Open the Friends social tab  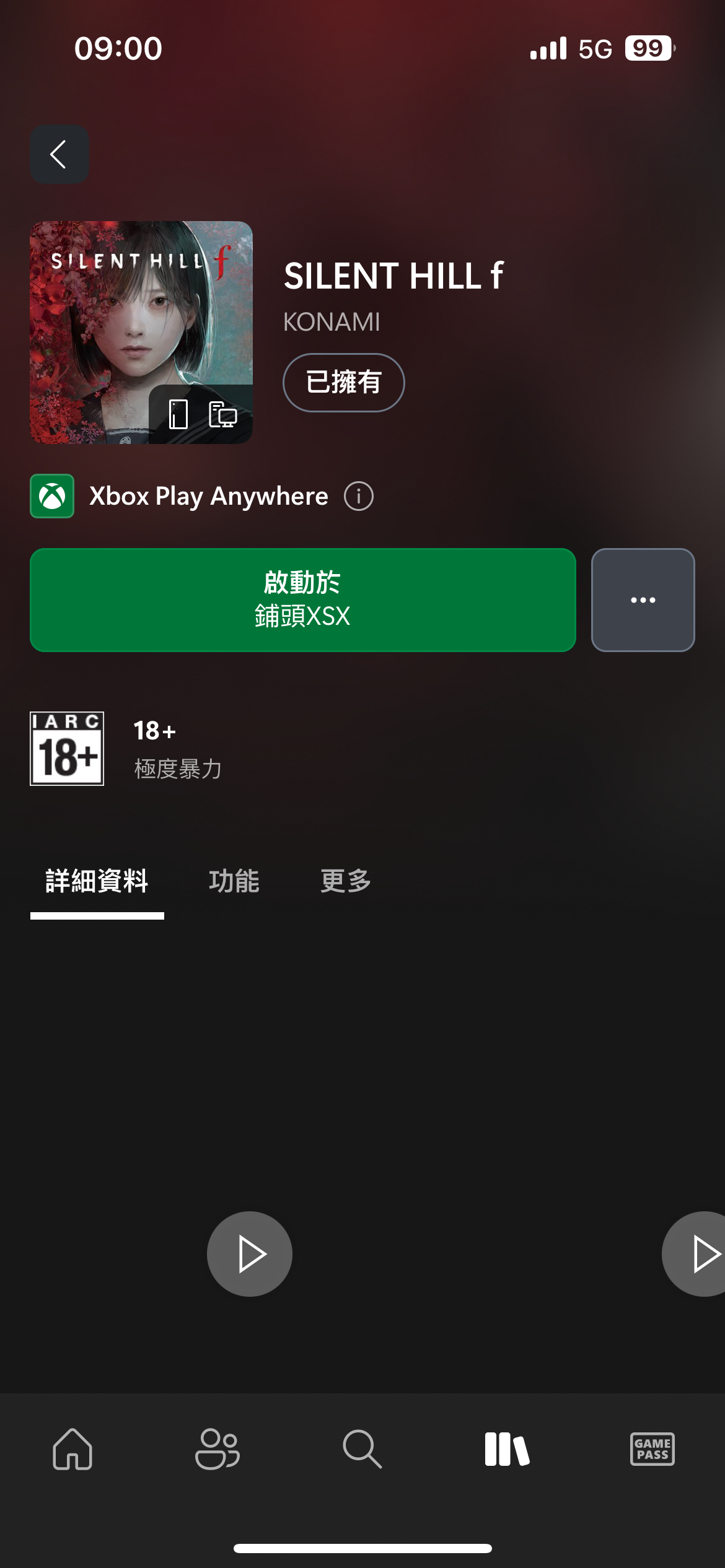(217, 1449)
